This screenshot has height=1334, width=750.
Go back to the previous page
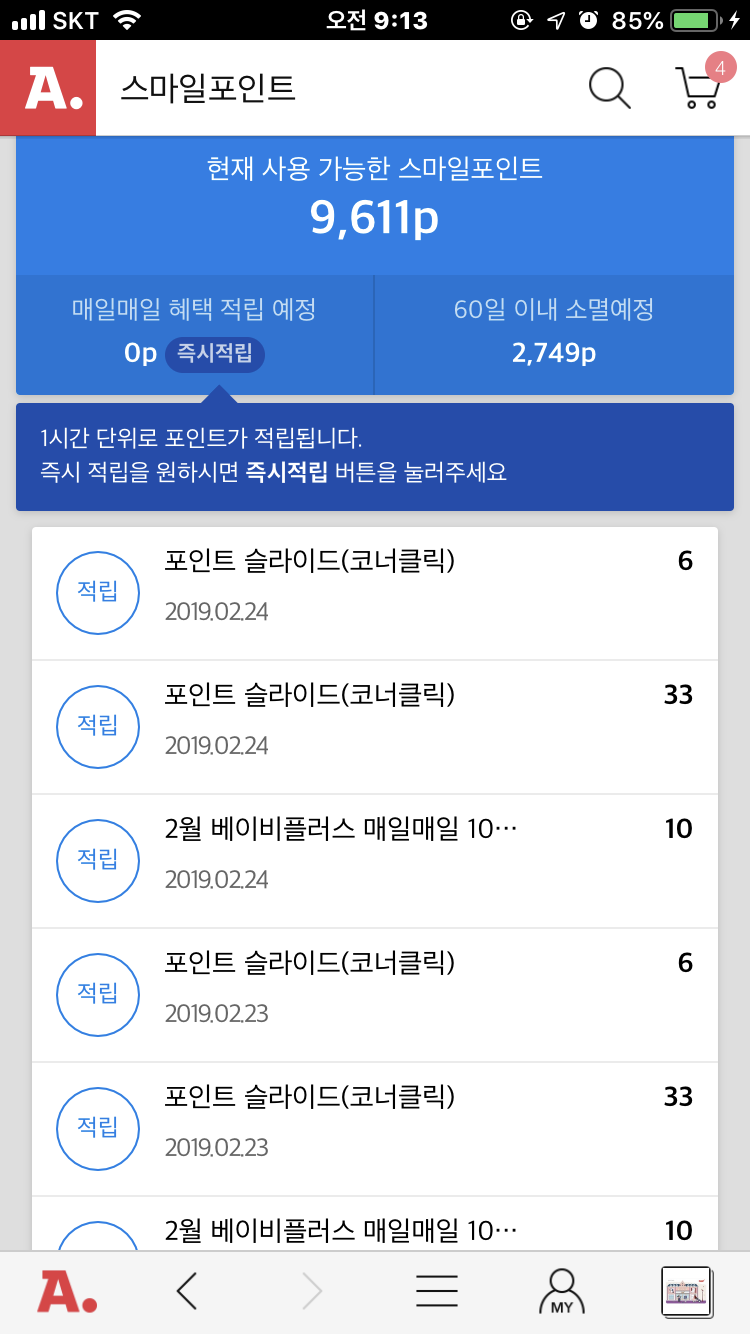pyautogui.click(x=186, y=1292)
